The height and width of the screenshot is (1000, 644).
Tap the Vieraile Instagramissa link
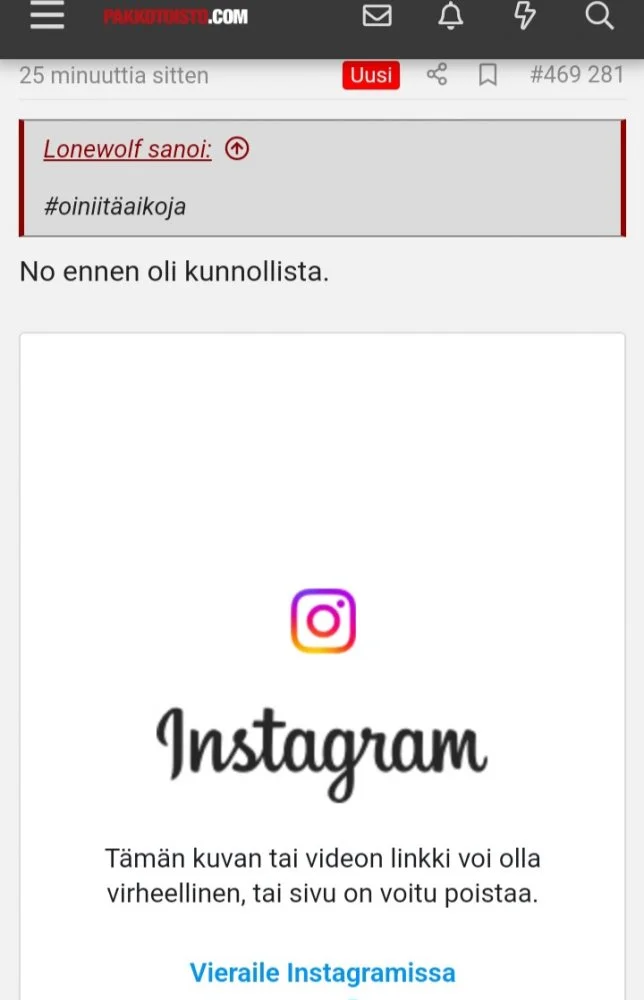tap(322, 972)
